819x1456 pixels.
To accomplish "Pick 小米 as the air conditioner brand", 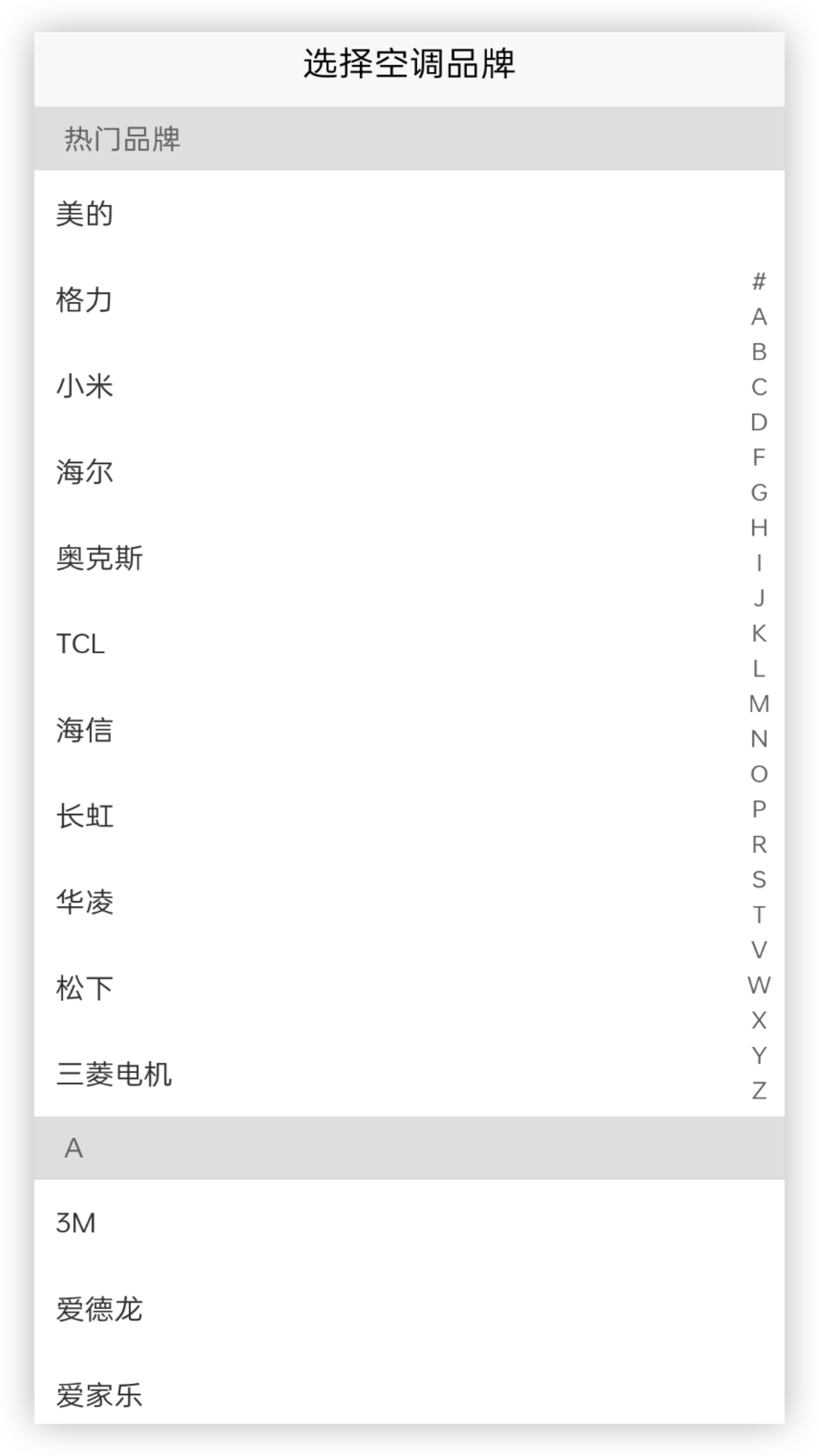I will (85, 386).
